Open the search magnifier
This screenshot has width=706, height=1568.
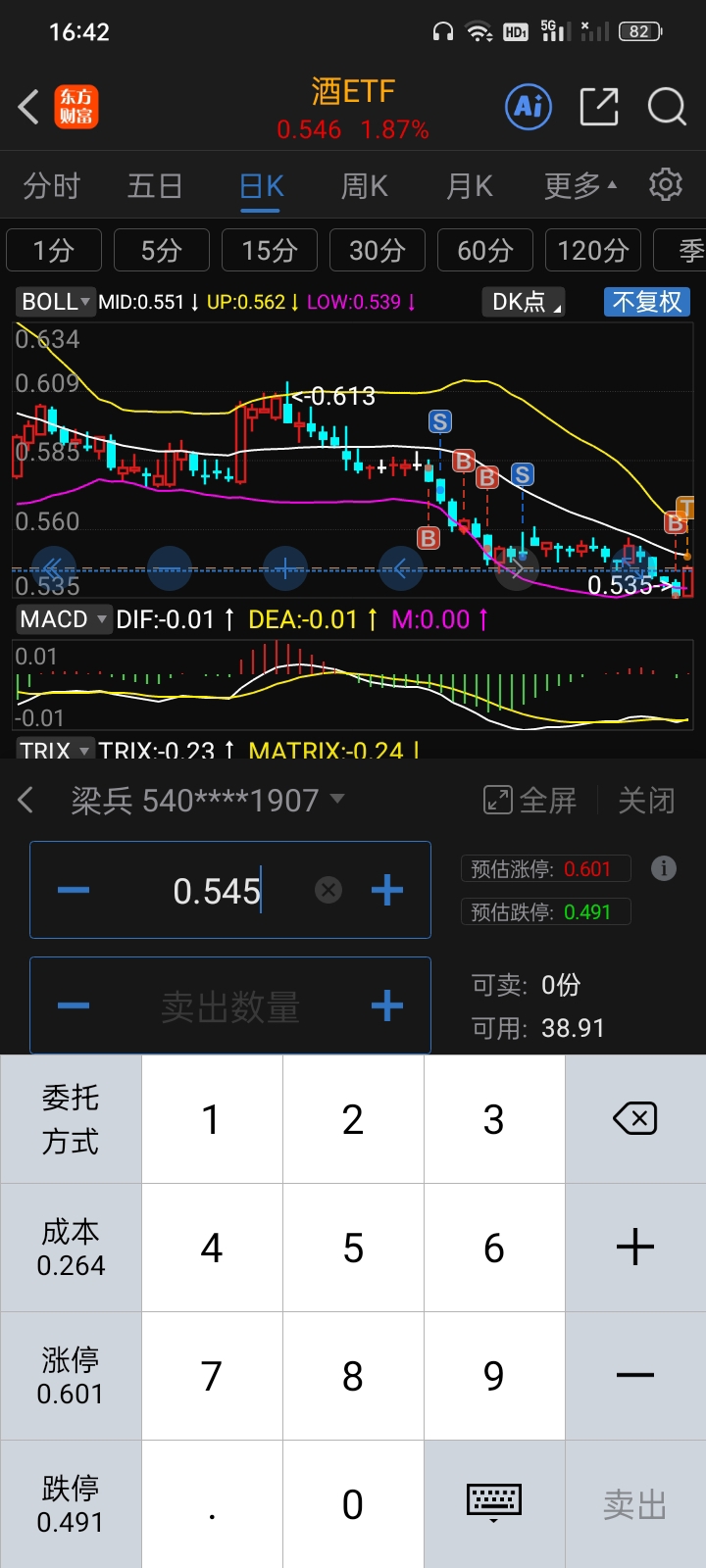667,107
